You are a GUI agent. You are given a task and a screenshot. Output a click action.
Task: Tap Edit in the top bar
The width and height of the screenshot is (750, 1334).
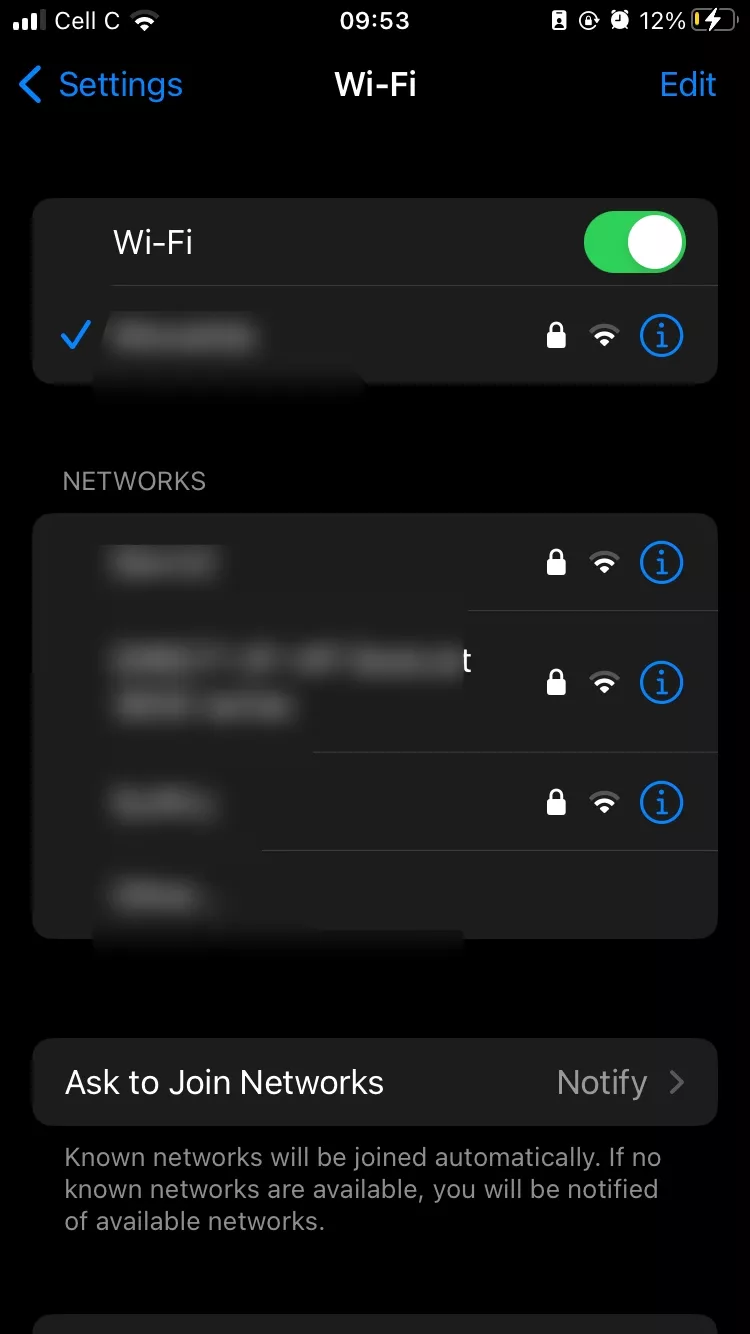688,85
